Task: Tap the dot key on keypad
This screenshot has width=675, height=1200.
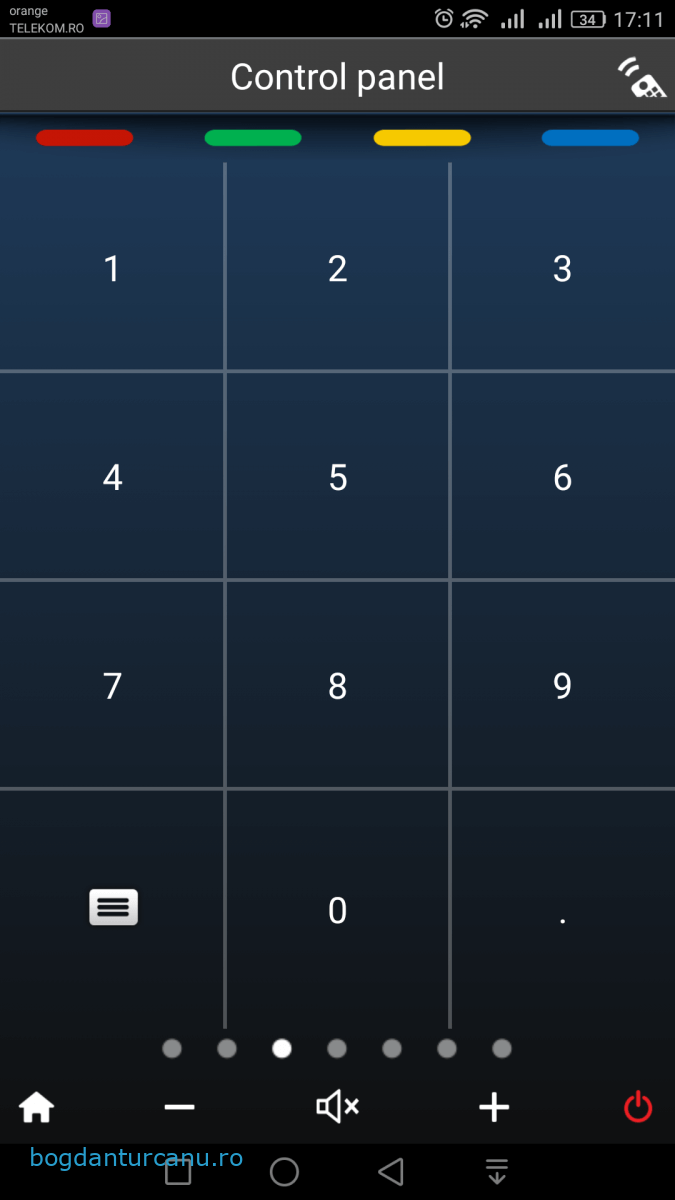Action: click(563, 910)
